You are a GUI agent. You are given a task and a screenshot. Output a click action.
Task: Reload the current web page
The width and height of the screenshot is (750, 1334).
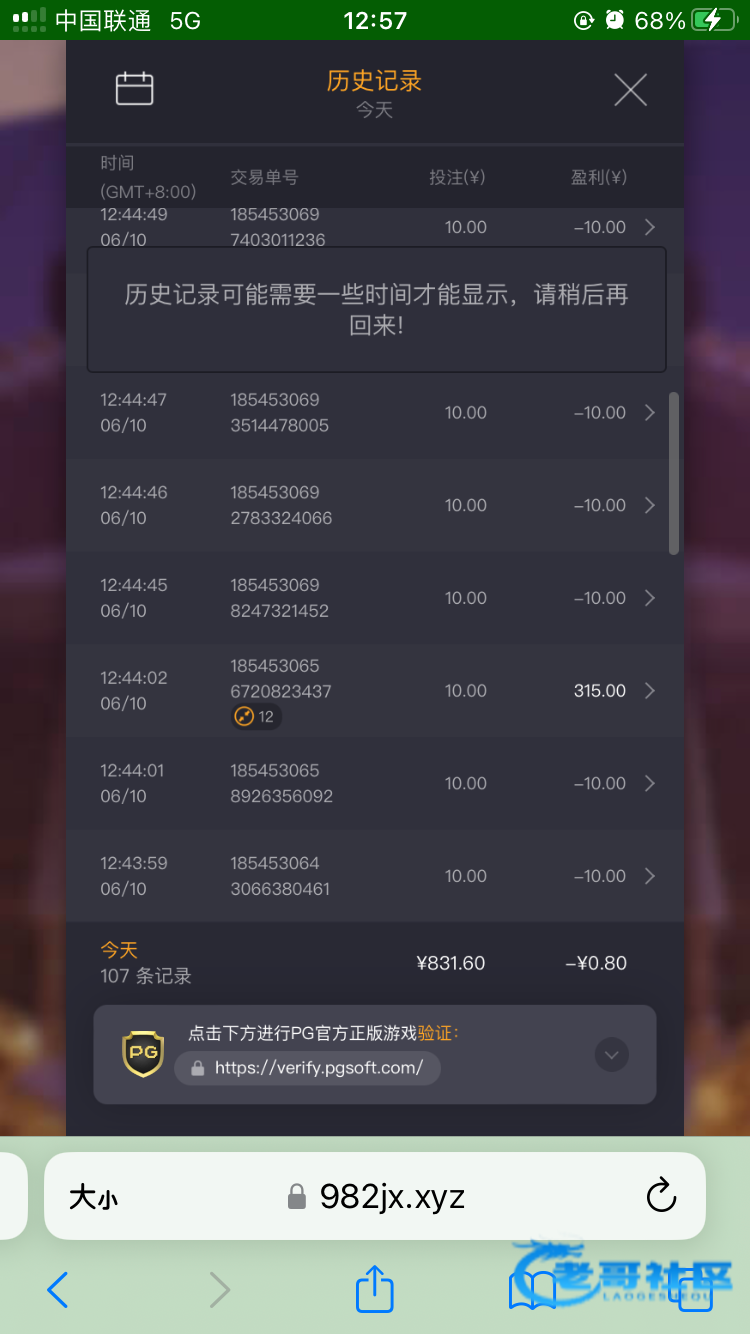(x=661, y=1196)
